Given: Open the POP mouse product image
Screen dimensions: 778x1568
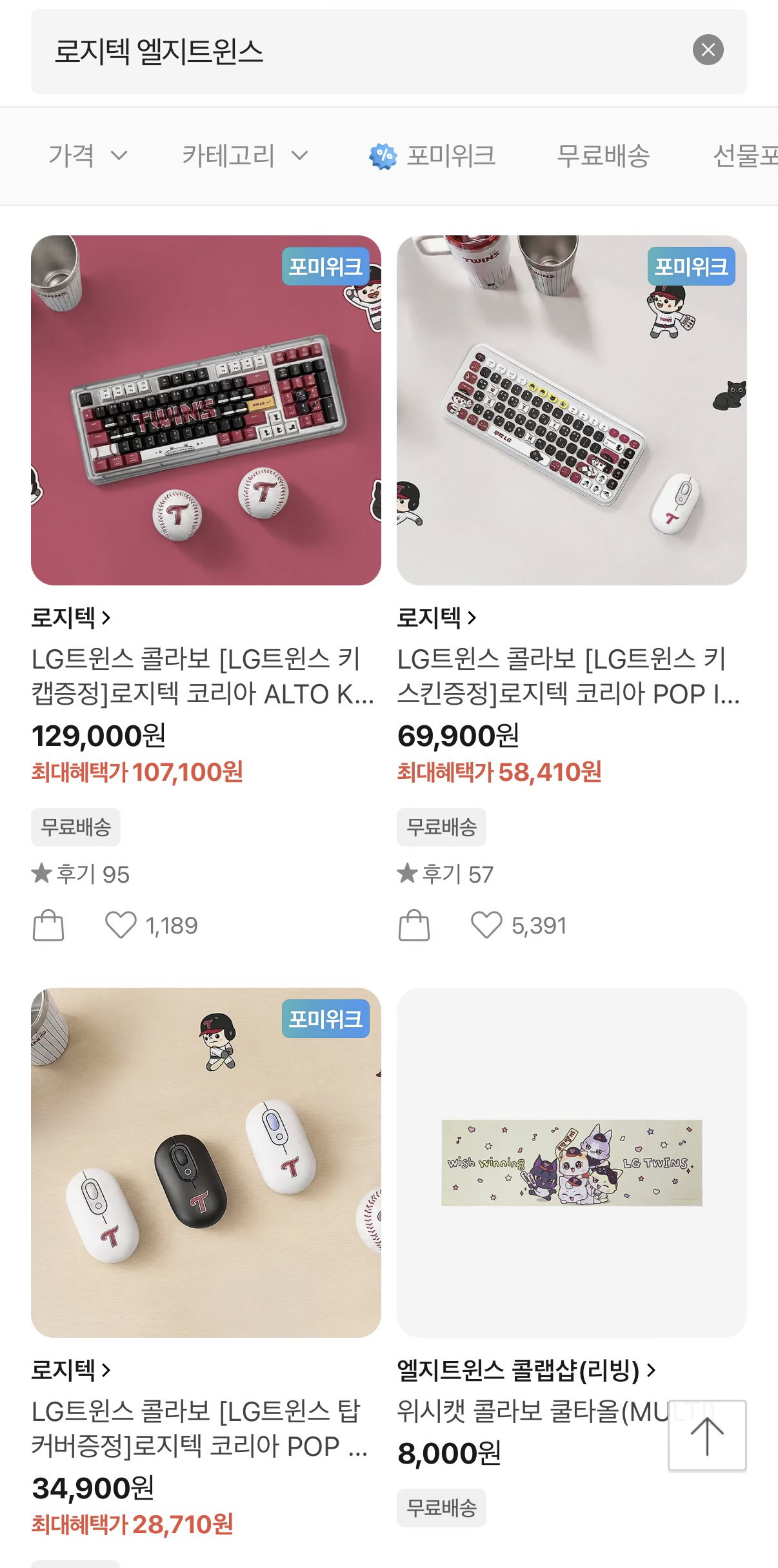Looking at the screenshot, I should coord(206,1162).
